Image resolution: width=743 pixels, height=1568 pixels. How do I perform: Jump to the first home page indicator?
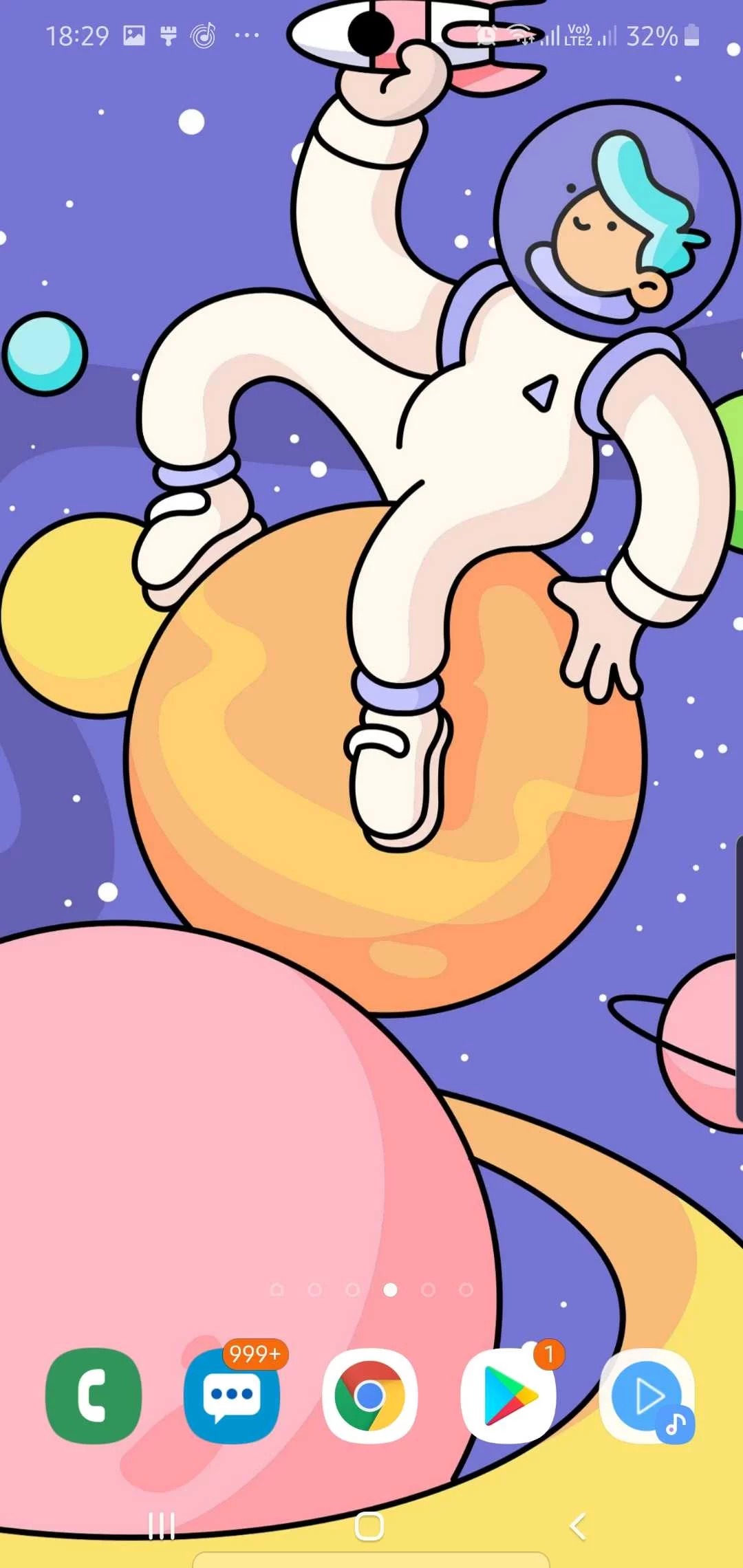pos(277,1289)
